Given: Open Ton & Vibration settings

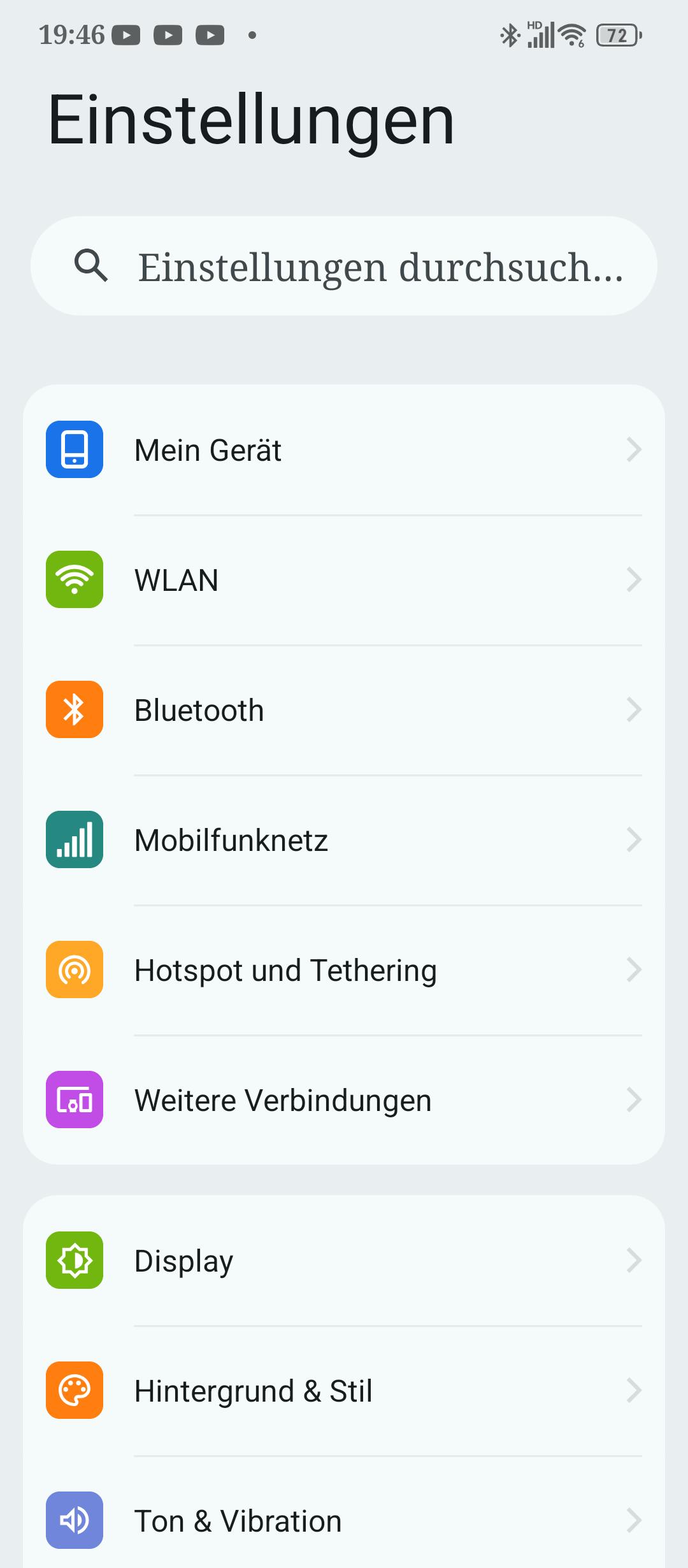Looking at the screenshot, I should [344, 1521].
